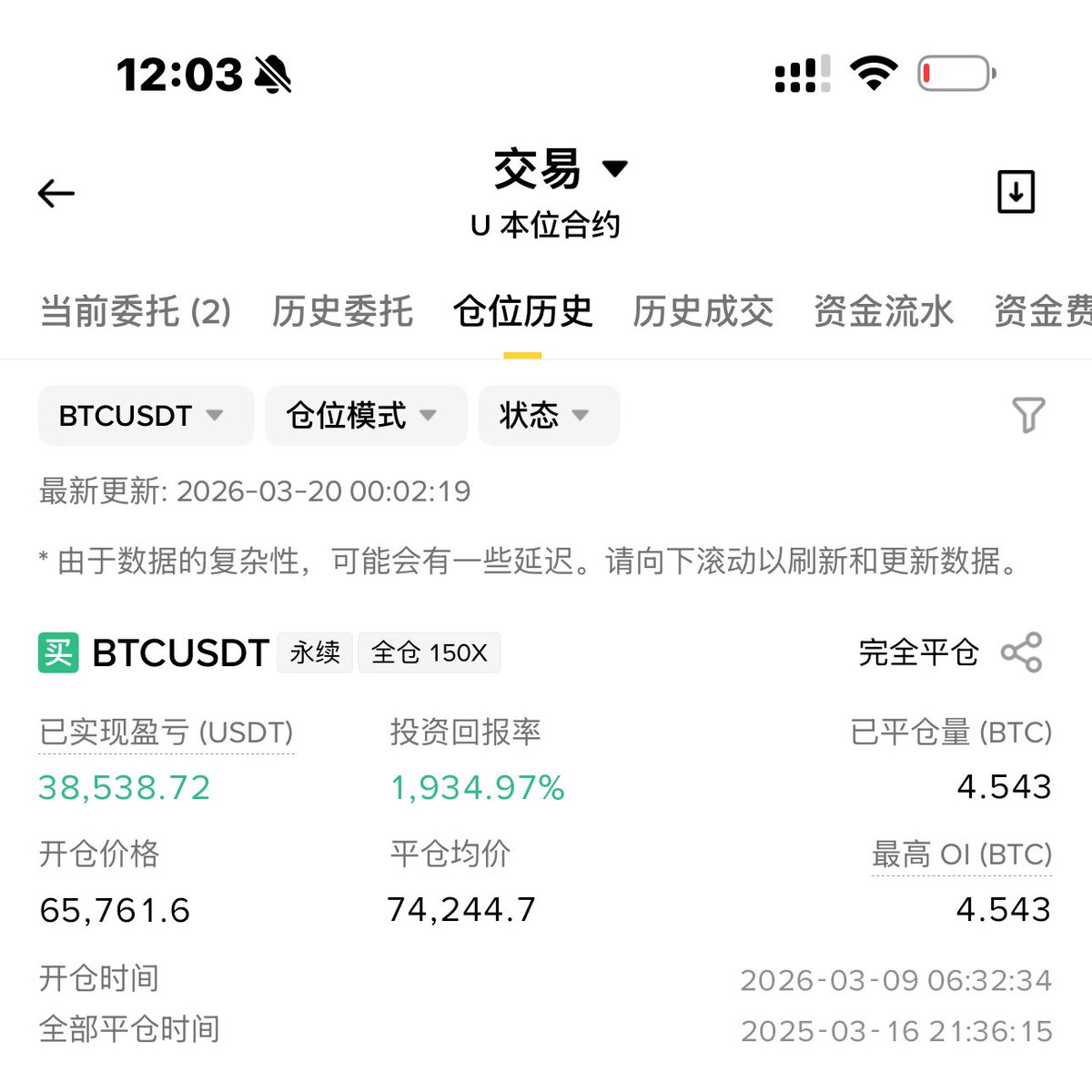This screenshot has height=1092, width=1092.
Task: Switch to 历史成交 tab
Action: [703, 312]
